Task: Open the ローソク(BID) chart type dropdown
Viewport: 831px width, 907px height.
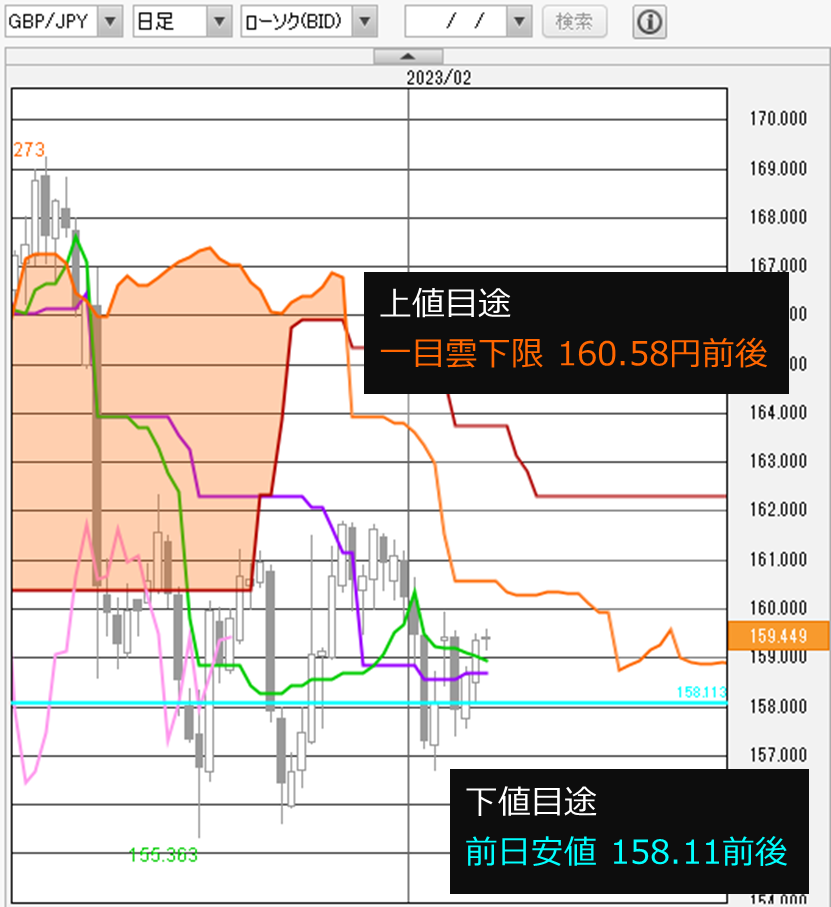Action: click(365, 21)
